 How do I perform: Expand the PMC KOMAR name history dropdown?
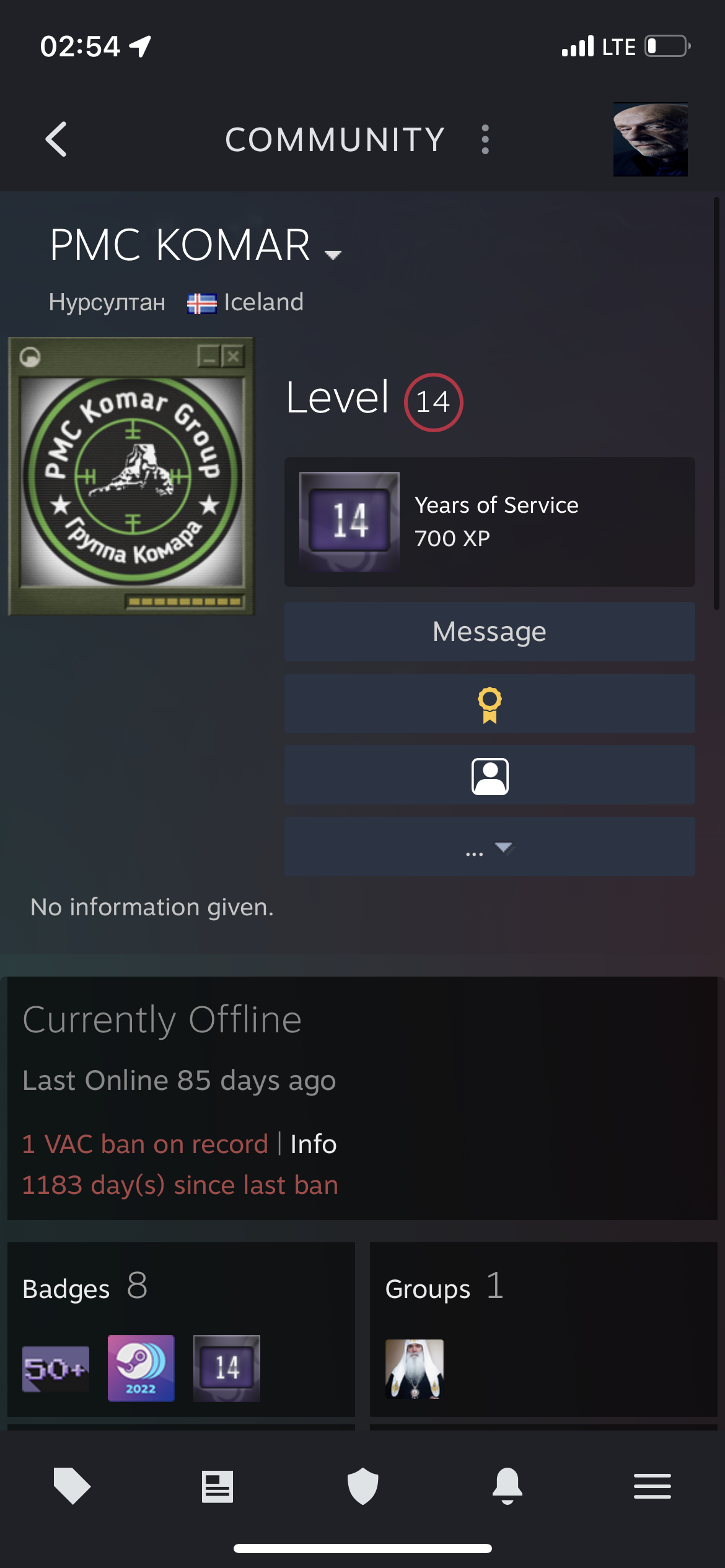click(x=333, y=255)
